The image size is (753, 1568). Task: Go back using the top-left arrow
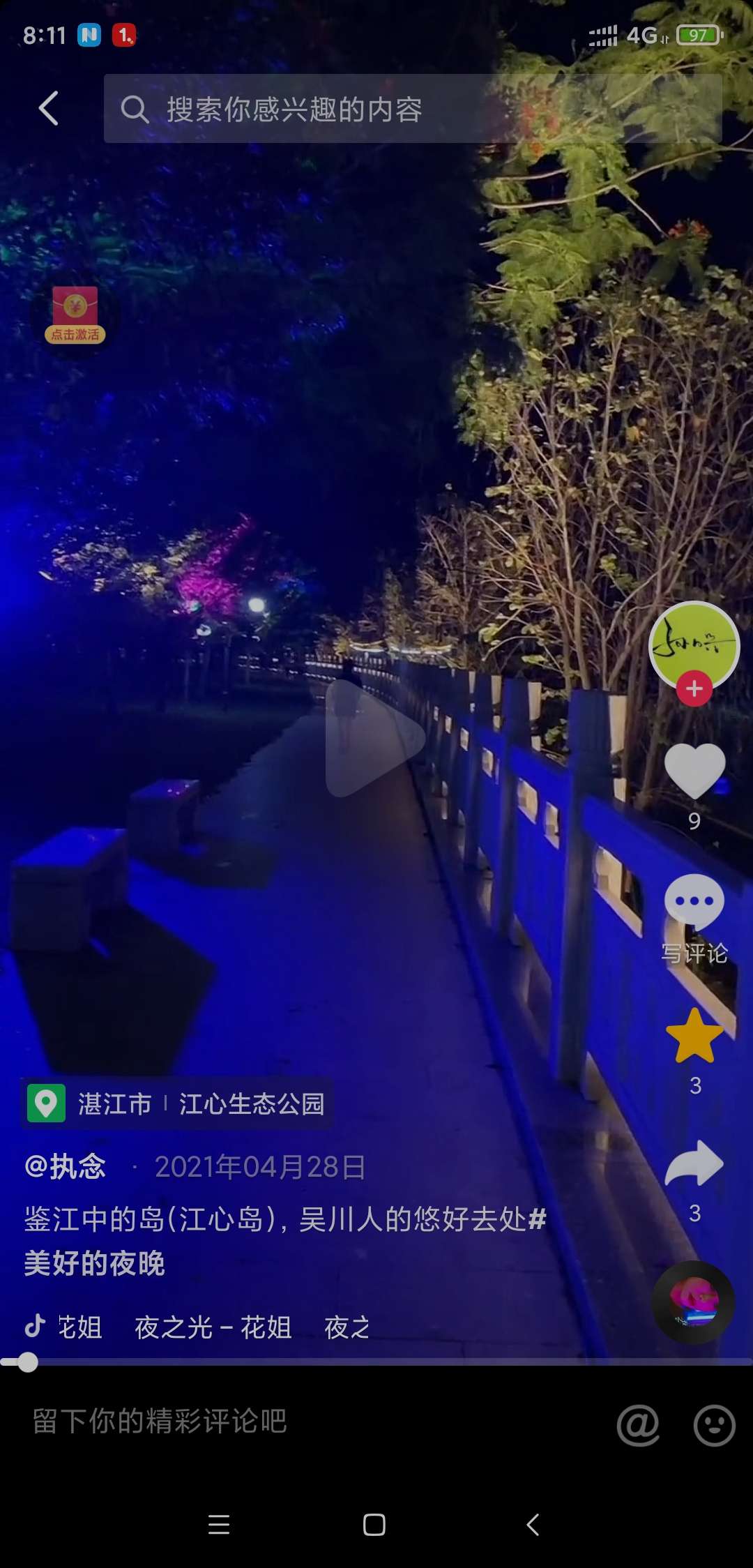49,109
